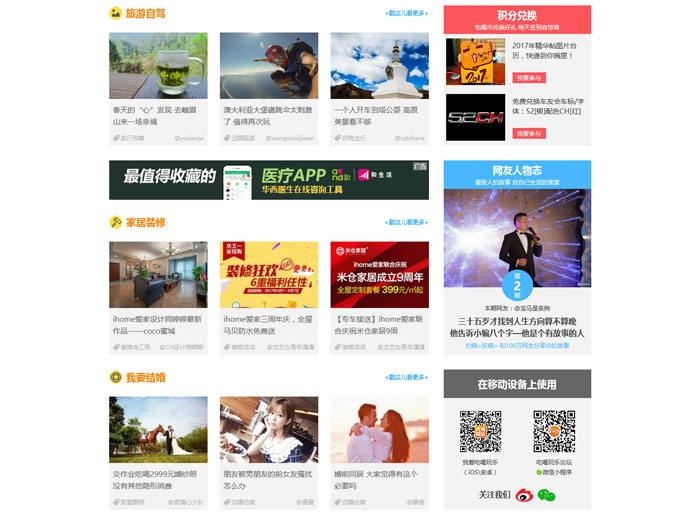The image size is (700, 524).
Task: Open the 米合家居成立9周年 post
Action: pyautogui.click(x=379, y=274)
